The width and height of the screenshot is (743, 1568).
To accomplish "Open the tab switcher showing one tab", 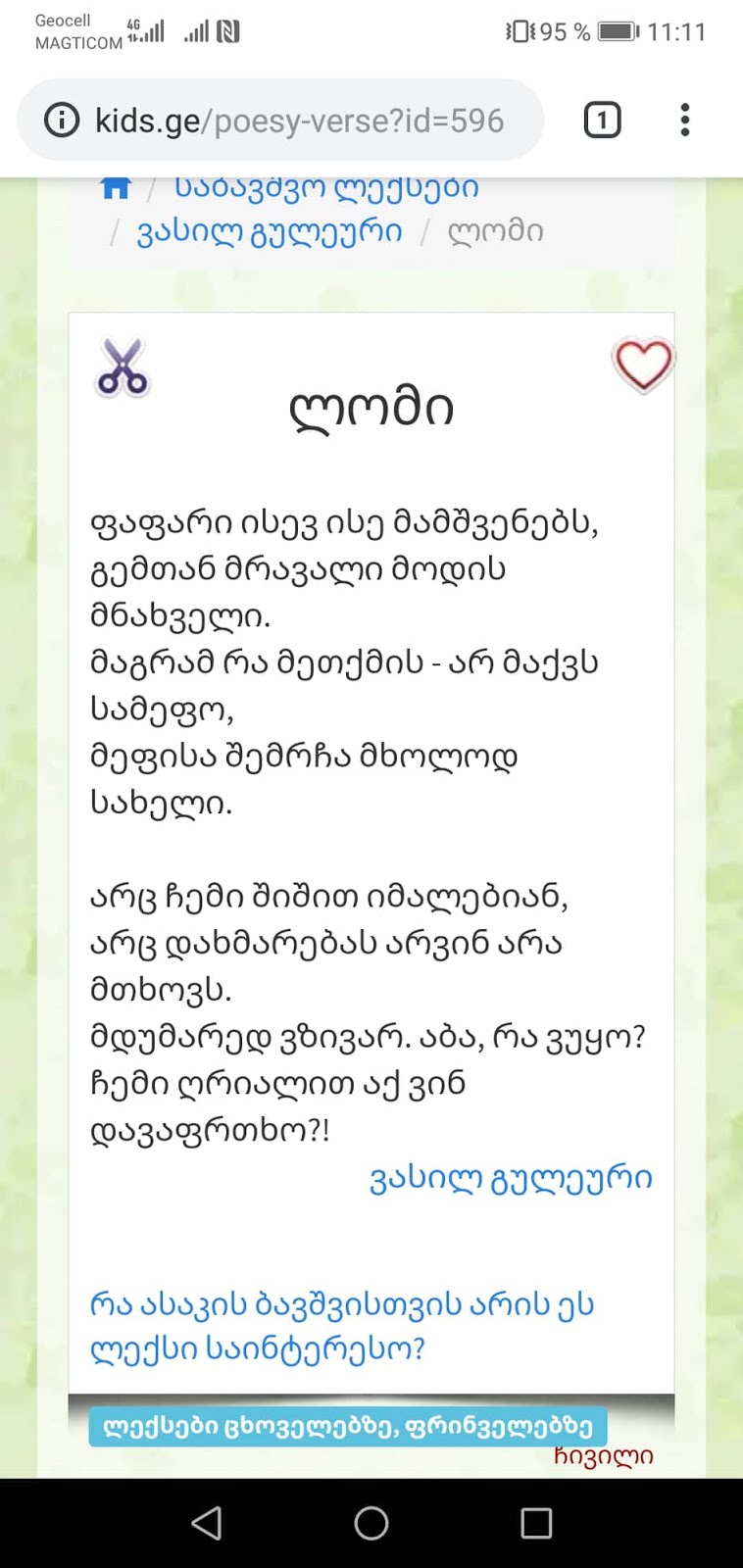I will [x=602, y=121].
